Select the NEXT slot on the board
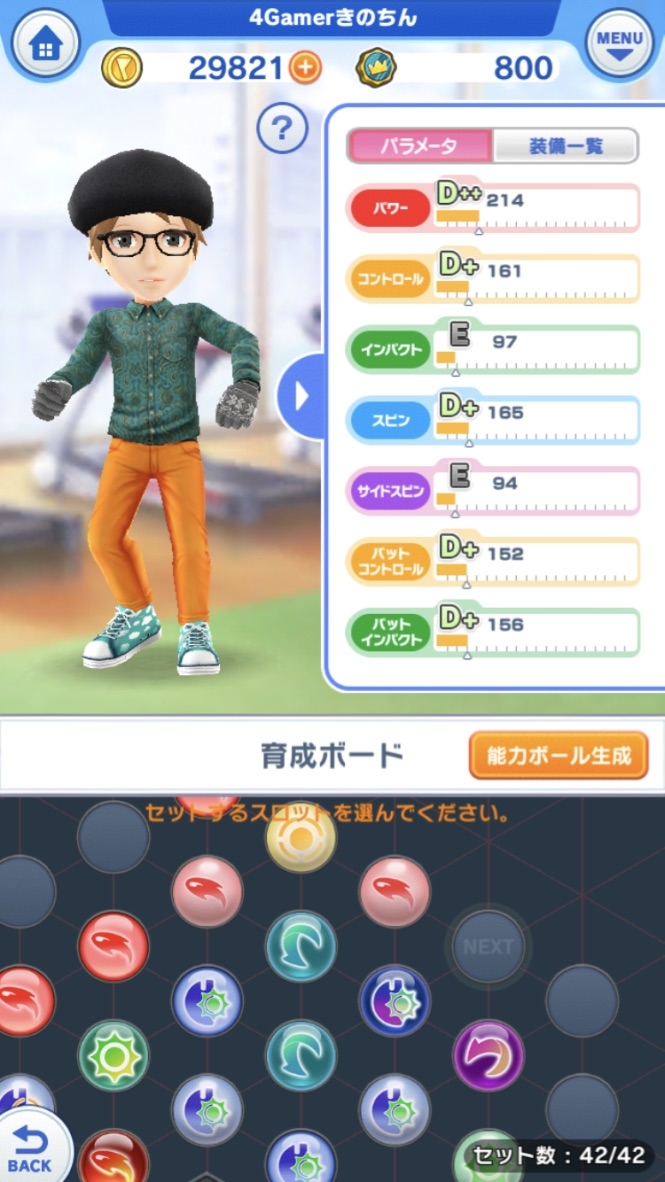The height and width of the screenshot is (1182, 665). [488, 946]
